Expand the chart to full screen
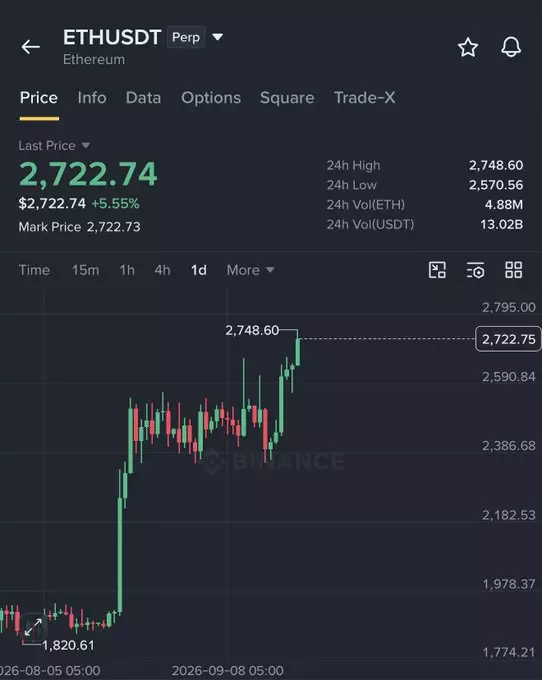542x680 pixels. [33, 627]
